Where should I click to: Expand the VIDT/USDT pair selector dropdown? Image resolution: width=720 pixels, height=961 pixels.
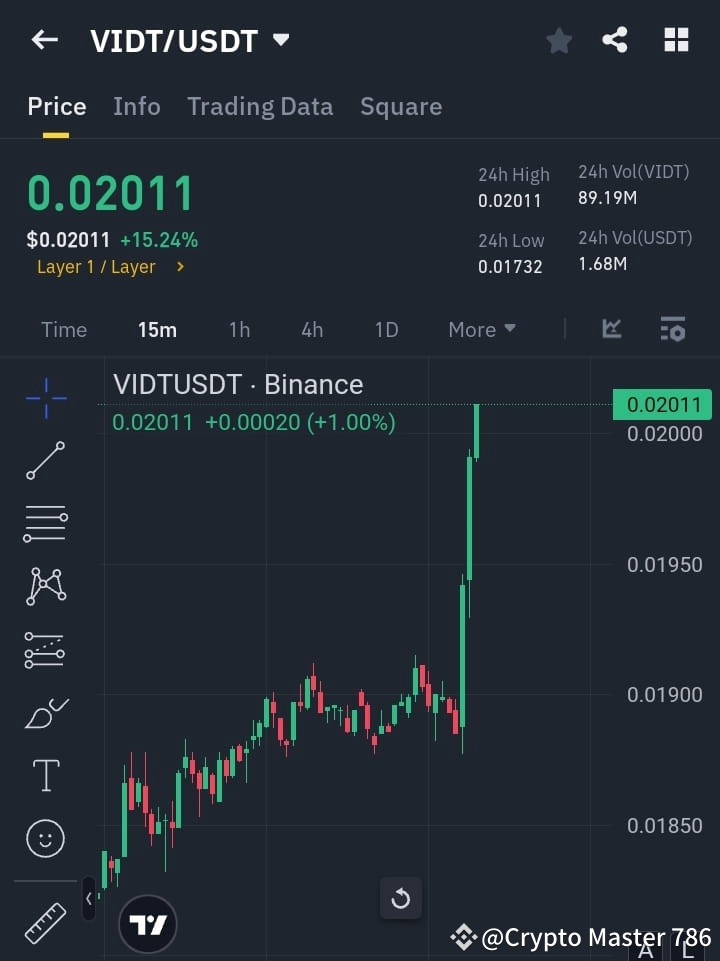click(280, 41)
